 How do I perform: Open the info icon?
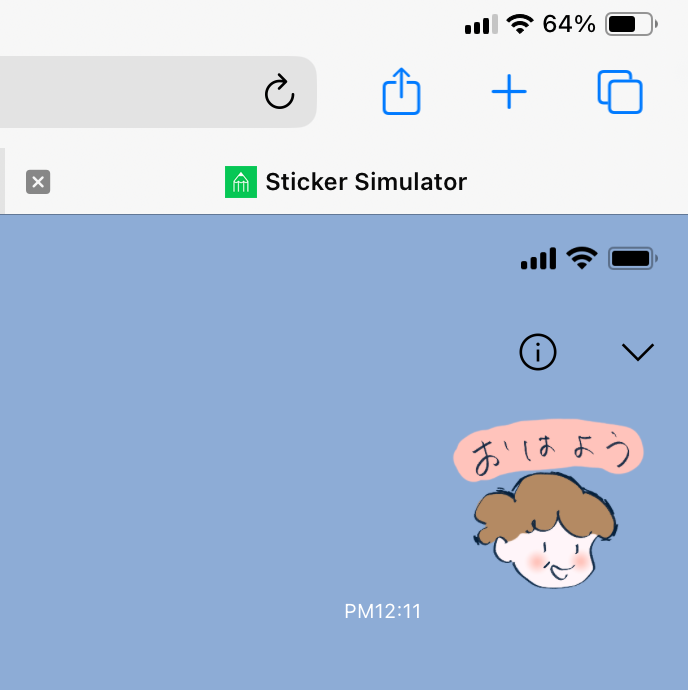click(x=538, y=352)
